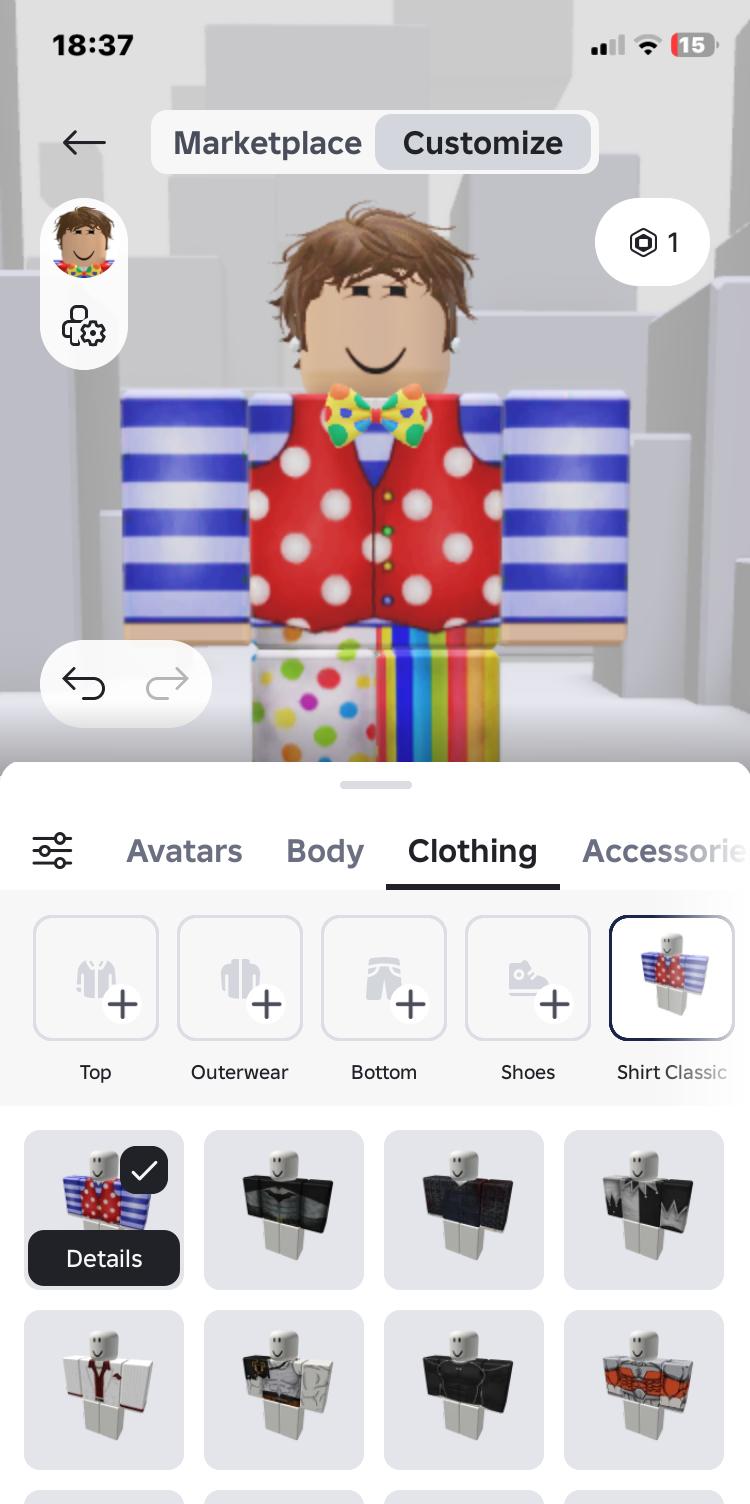Switch to the Avatars tab
The width and height of the screenshot is (750, 1504).
point(184,851)
